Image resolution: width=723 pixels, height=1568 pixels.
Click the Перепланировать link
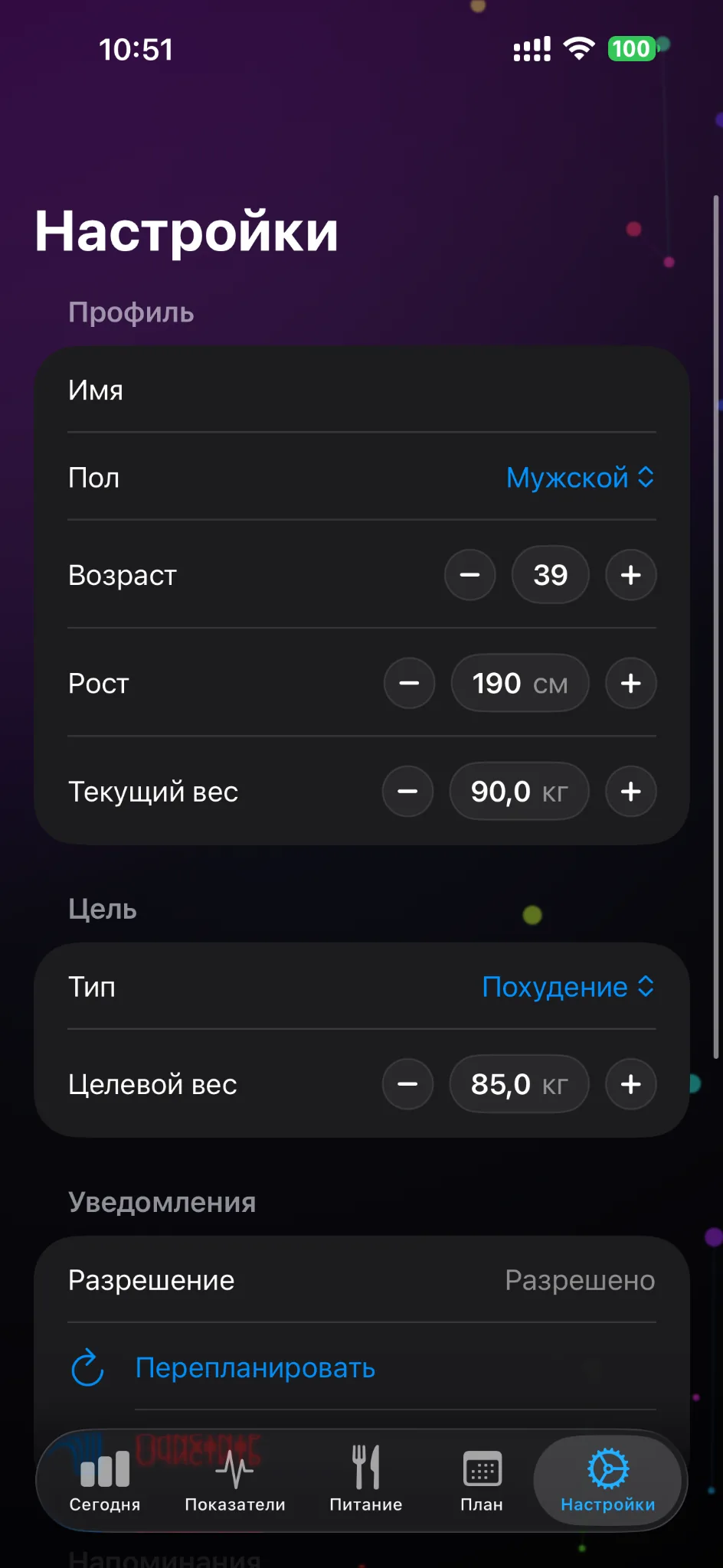tap(256, 1367)
